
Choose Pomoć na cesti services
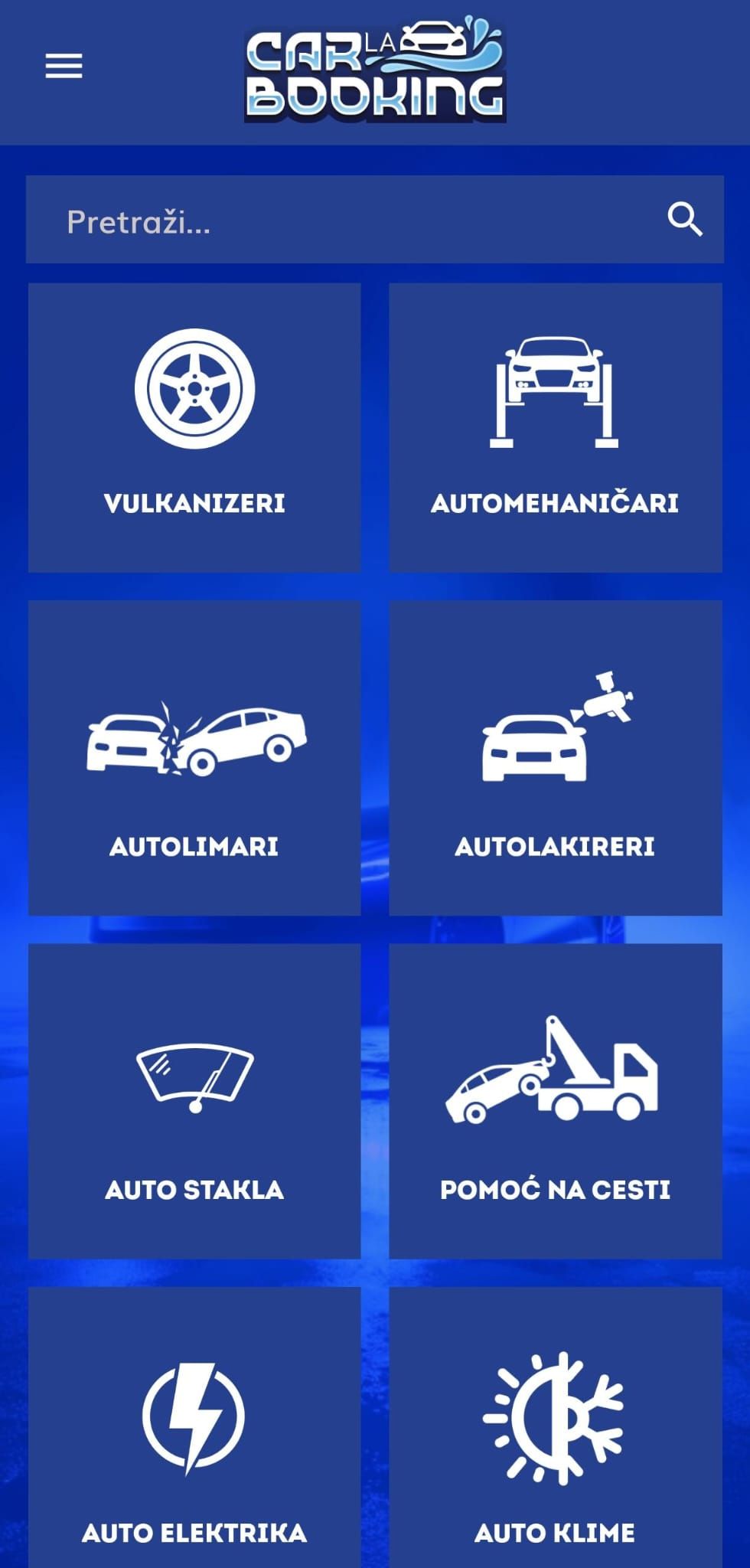pyautogui.click(x=556, y=1101)
